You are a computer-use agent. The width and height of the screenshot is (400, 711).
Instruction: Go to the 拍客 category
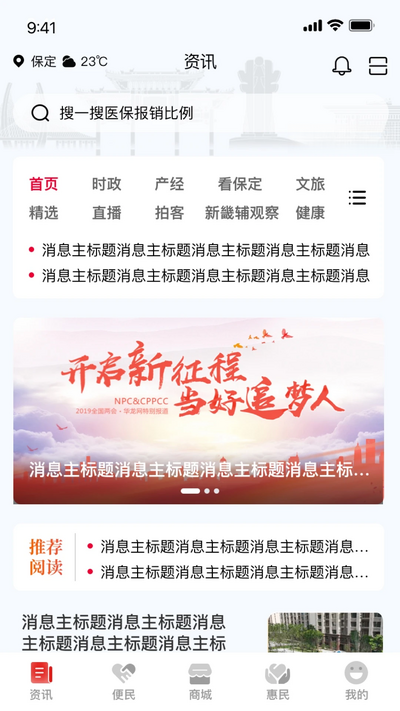(169, 213)
